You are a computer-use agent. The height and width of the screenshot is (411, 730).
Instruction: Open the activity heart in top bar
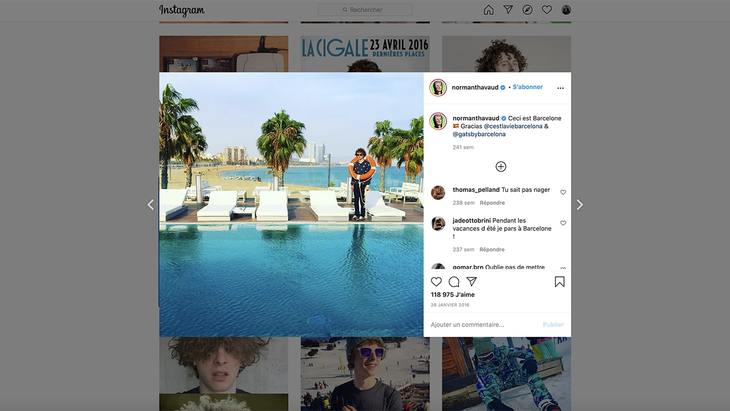[546, 10]
